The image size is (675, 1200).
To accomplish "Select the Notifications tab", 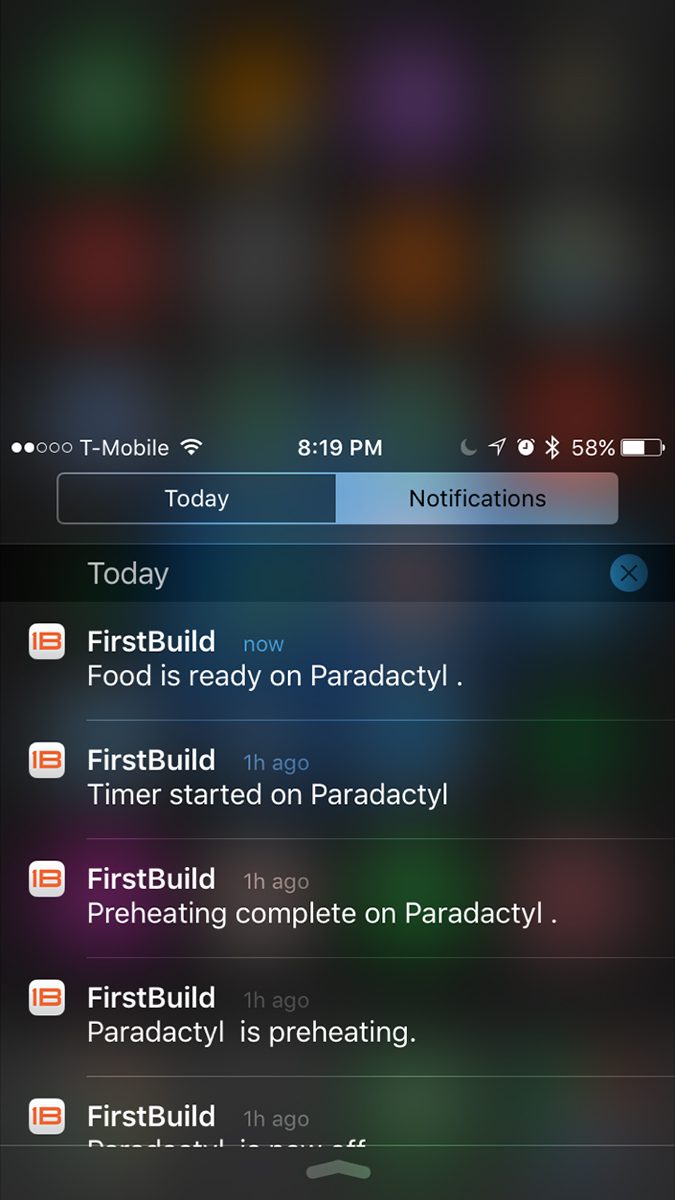I will pos(477,498).
